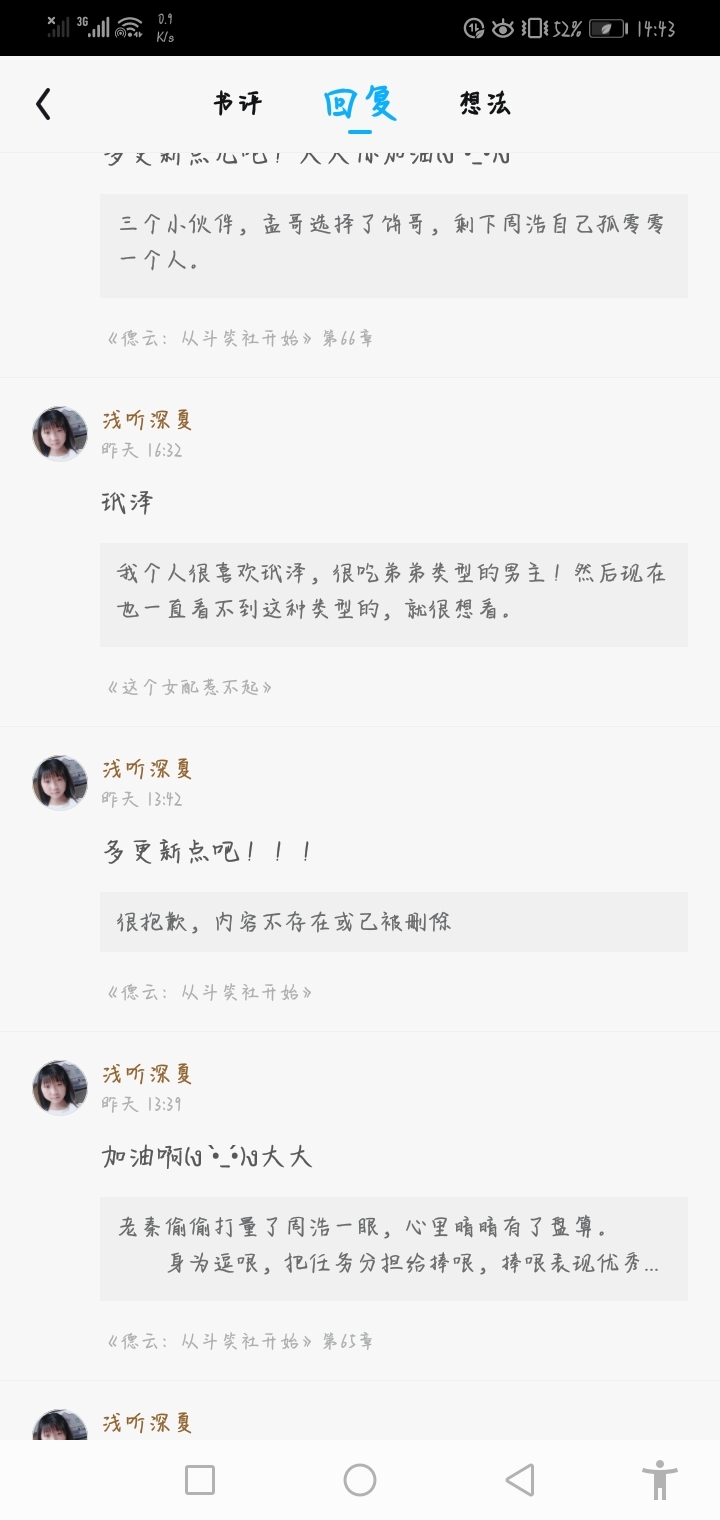Open the quote starting 老秦偷偷打量了周浩一眼
Image resolution: width=720 pixels, height=1520 pixels.
coord(393,1247)
